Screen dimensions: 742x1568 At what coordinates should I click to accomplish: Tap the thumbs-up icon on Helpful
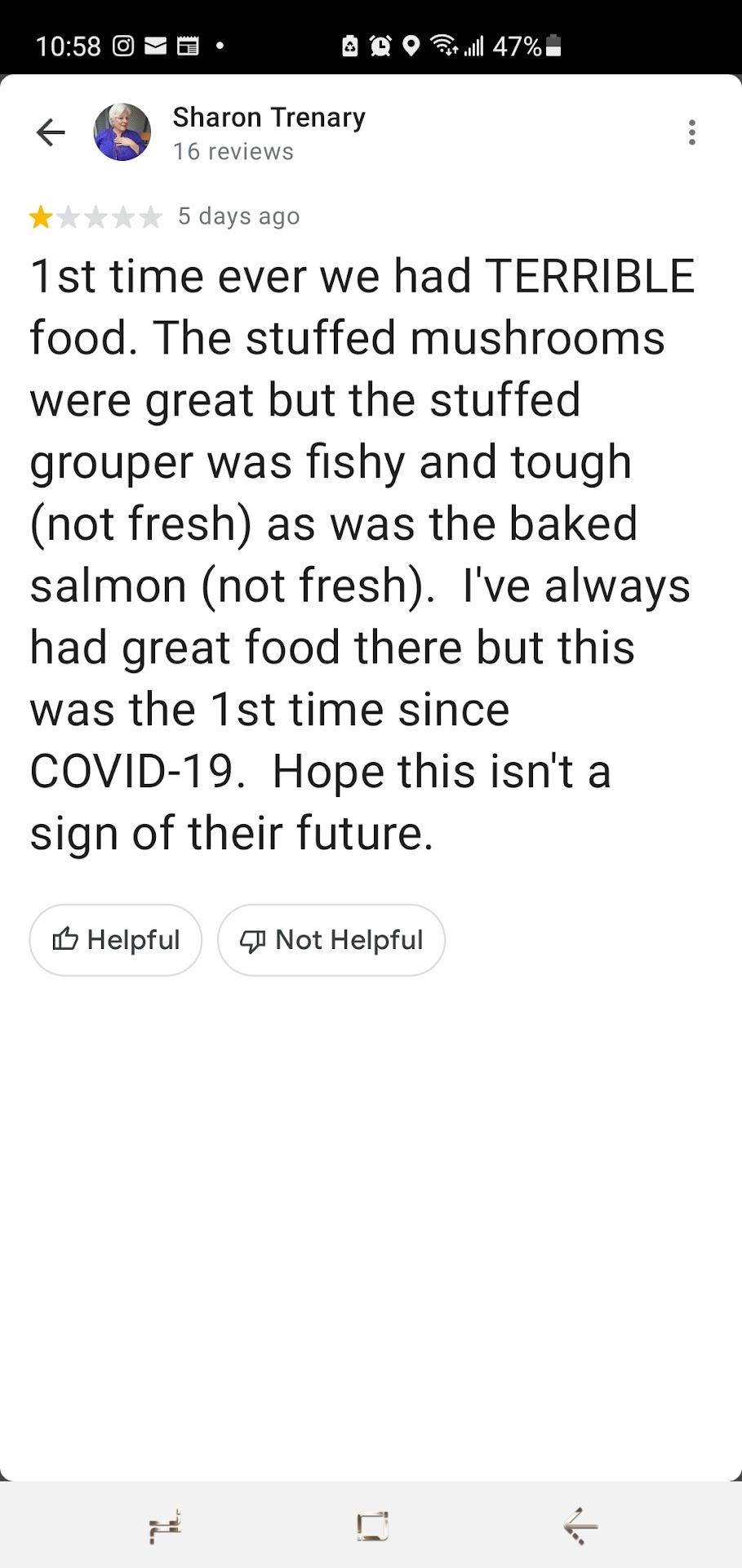click(66, 940)
